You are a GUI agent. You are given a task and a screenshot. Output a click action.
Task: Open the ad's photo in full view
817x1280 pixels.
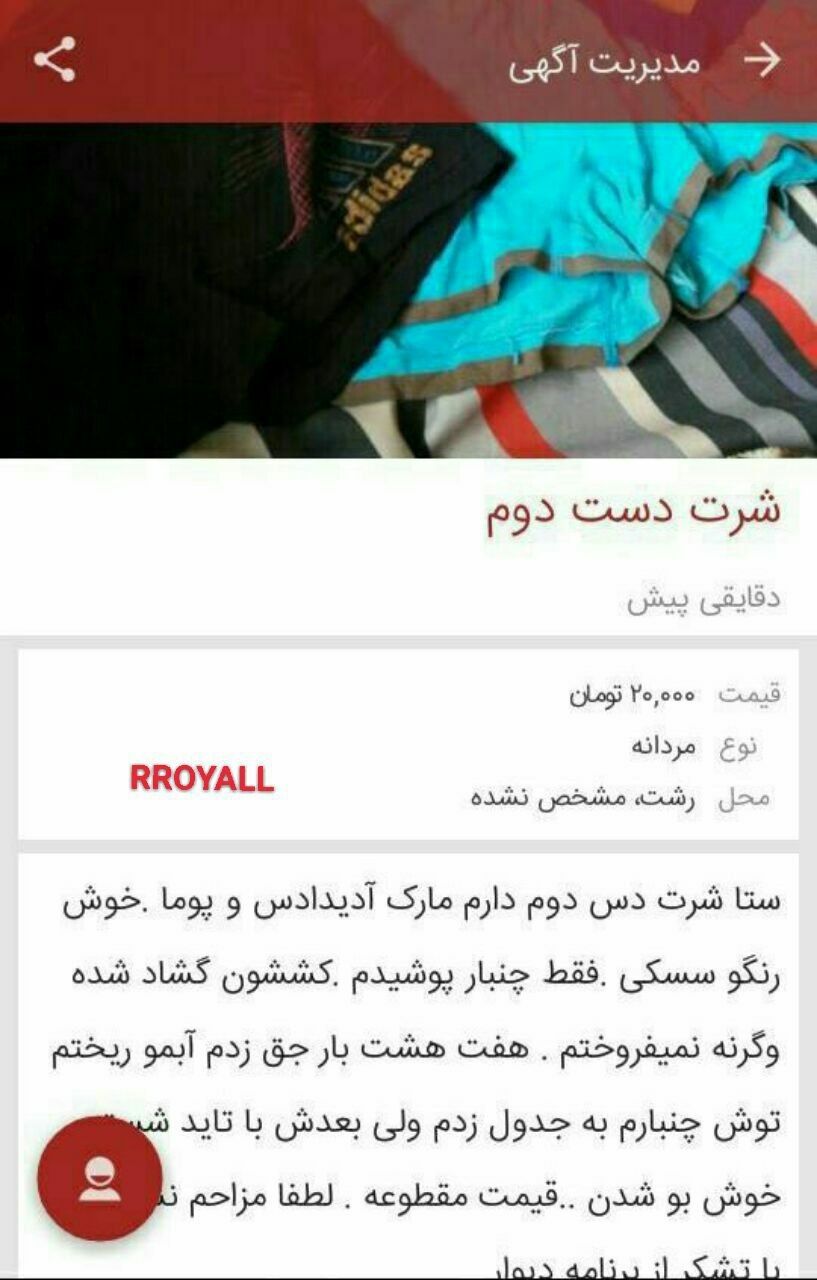click(x=408, y=290)
